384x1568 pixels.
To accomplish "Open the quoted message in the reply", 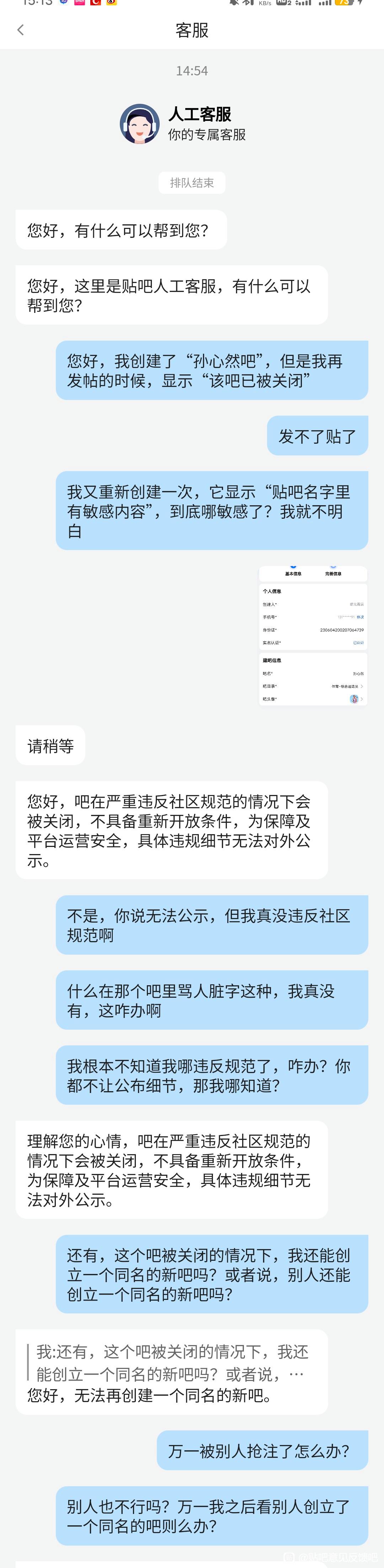I will tap(170, 1362).
